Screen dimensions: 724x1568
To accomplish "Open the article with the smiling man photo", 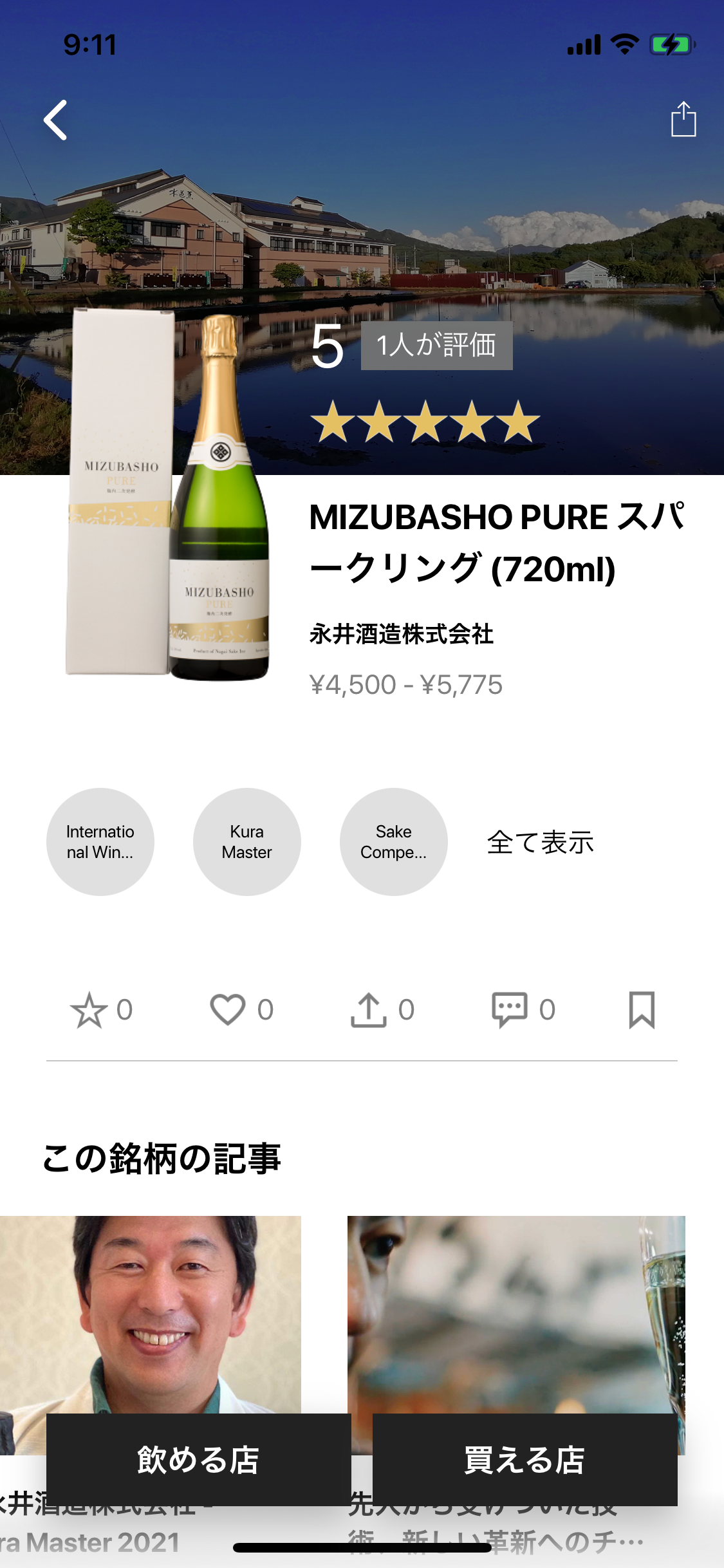I will [151, 1313].
